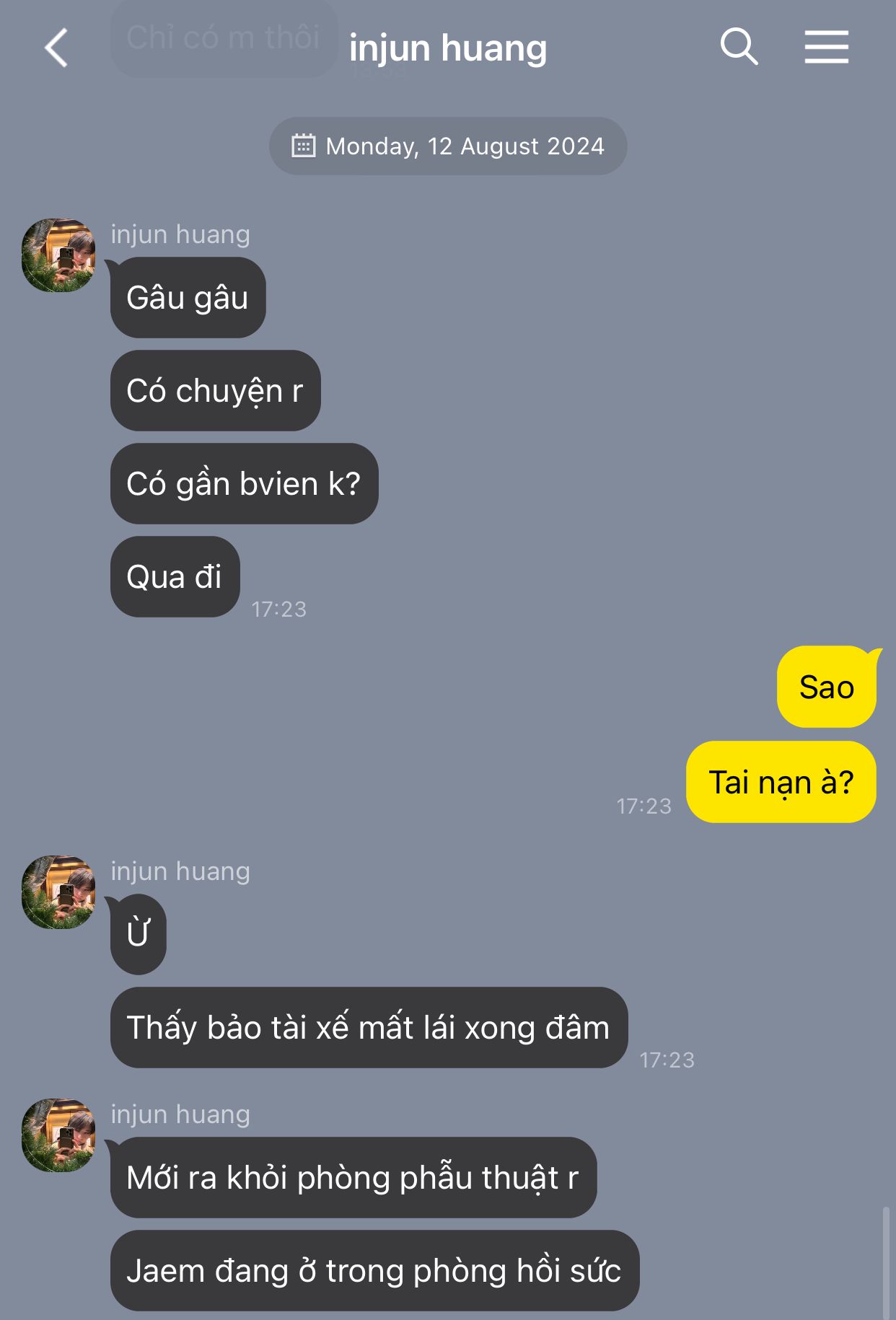Viewport: 896px width, 1320px height.
Task: Tap the Monday, 12 August 2024 date chip
Action: 448,146
